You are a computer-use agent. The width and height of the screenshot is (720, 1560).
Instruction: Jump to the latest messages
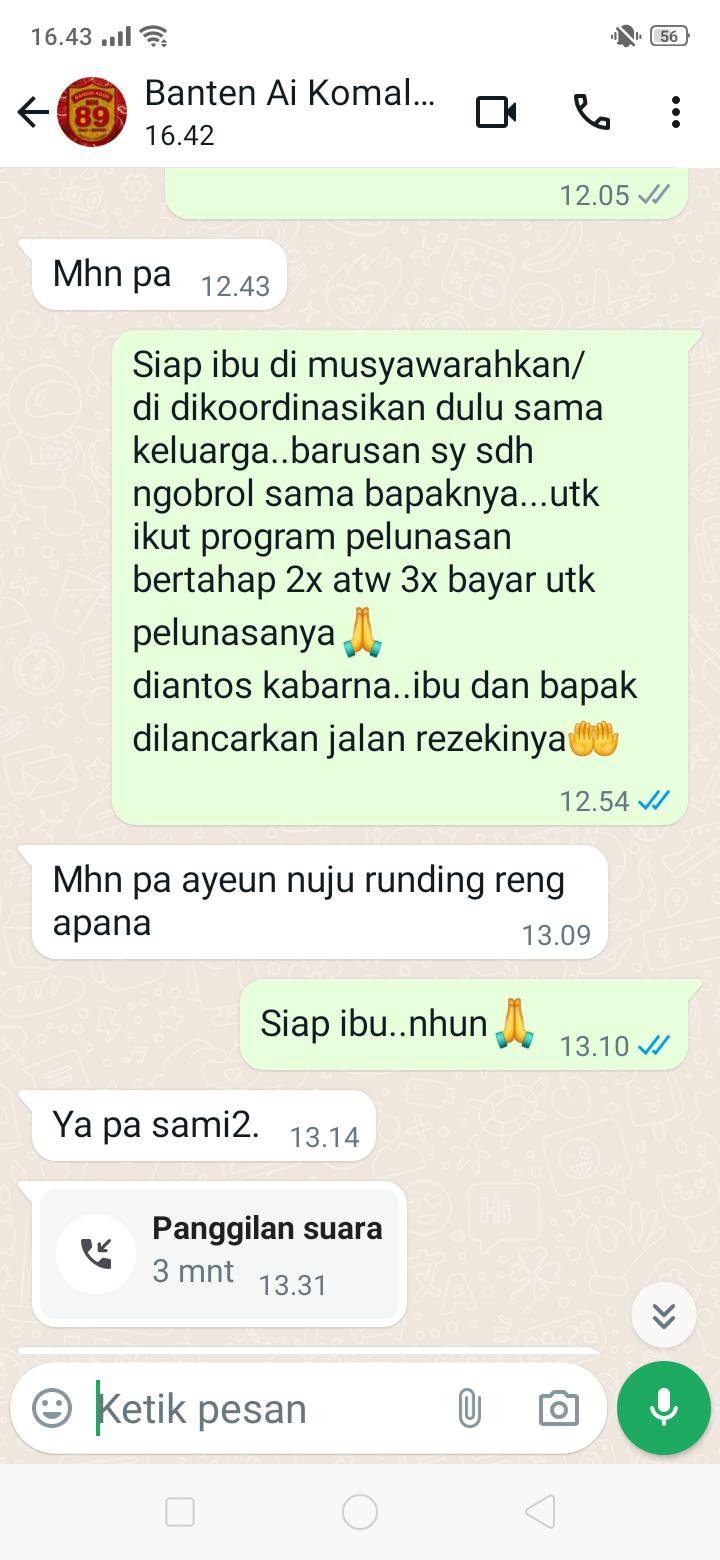[x=664, y=1315]
